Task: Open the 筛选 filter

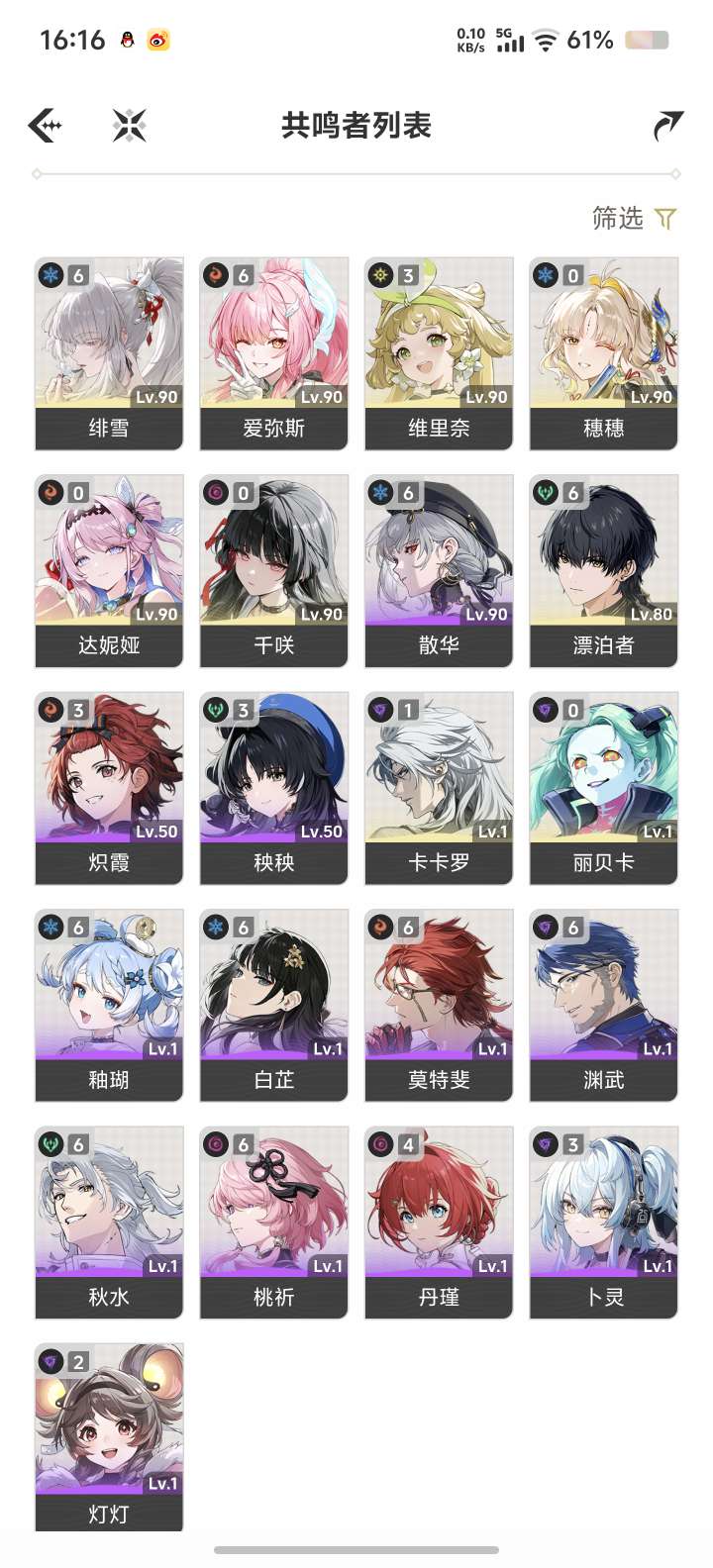Action: pos(635,218)
